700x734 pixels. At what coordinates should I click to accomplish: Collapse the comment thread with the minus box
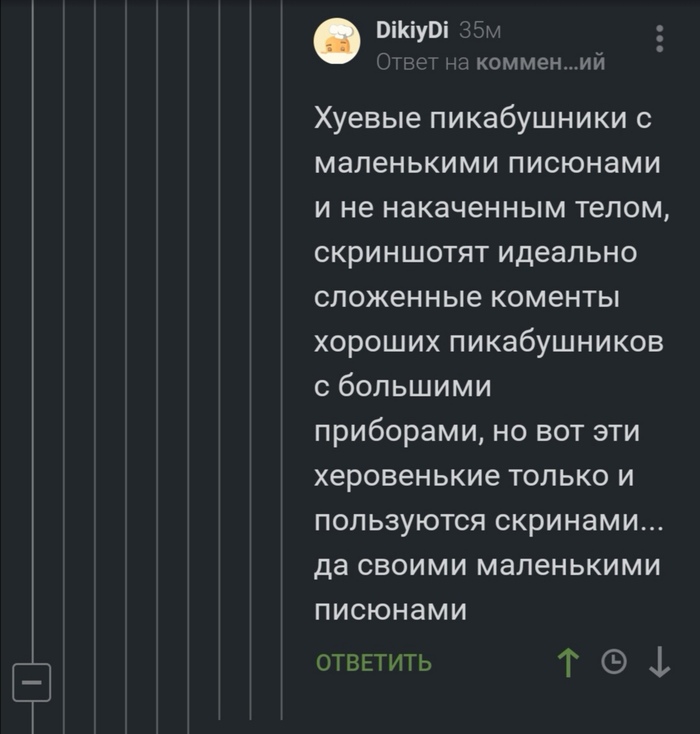click(32, 681)
